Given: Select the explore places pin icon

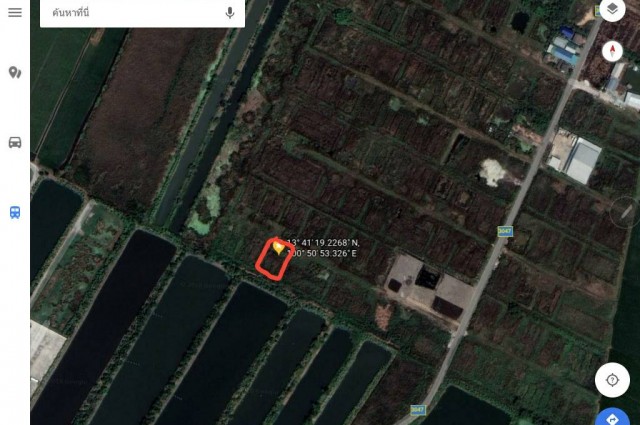Looking at the screenshot, I should [14, 73].
